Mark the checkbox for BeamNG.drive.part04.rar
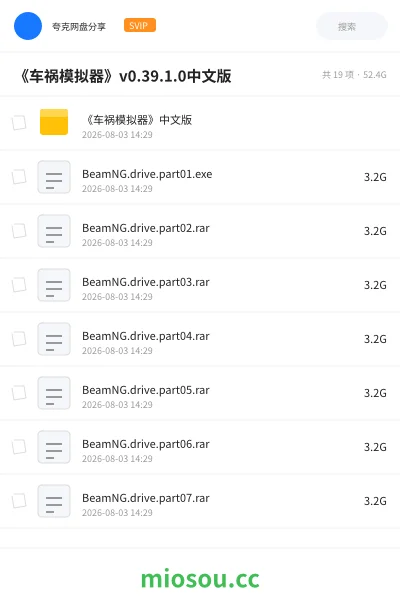Screen dimensions: 400x600 click(x=19, y=339)
